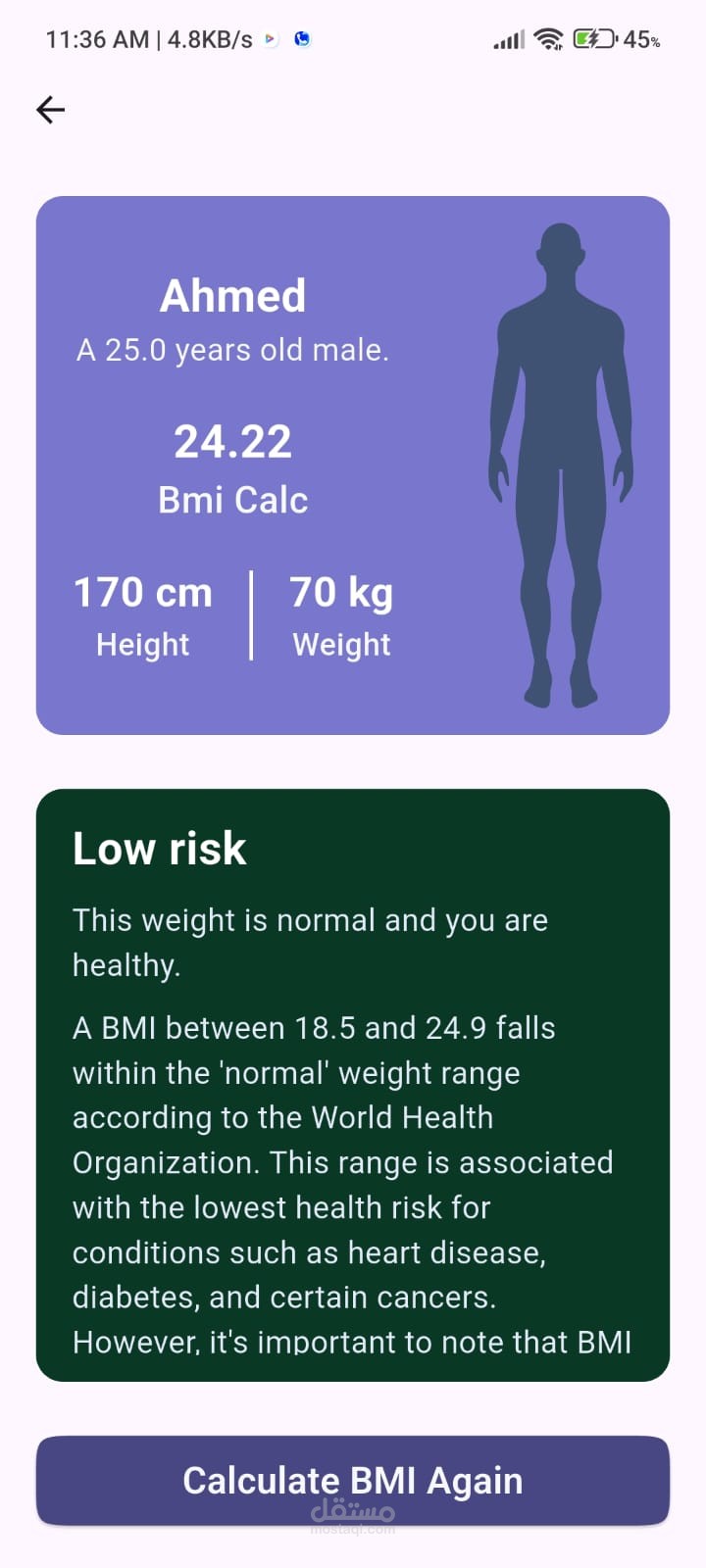Tap the Bmi Calc label
Viewport: 706px width, 1568px height.
232,500
